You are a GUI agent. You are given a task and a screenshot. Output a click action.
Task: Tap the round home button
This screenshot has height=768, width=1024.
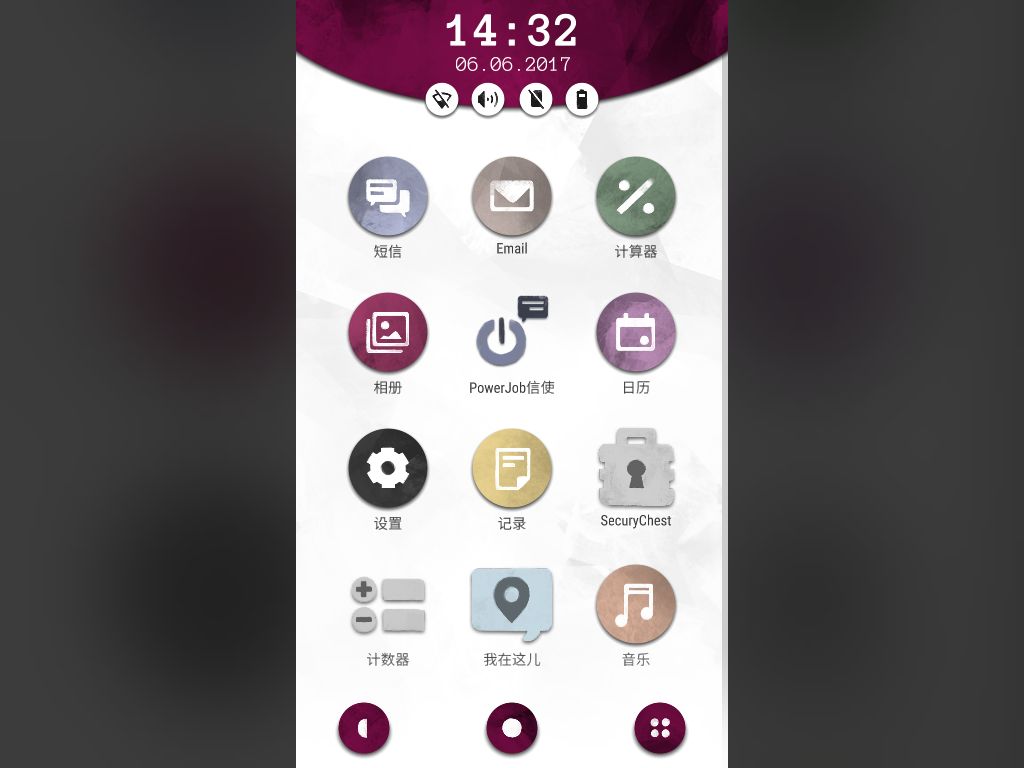click(x=512, y=729)
